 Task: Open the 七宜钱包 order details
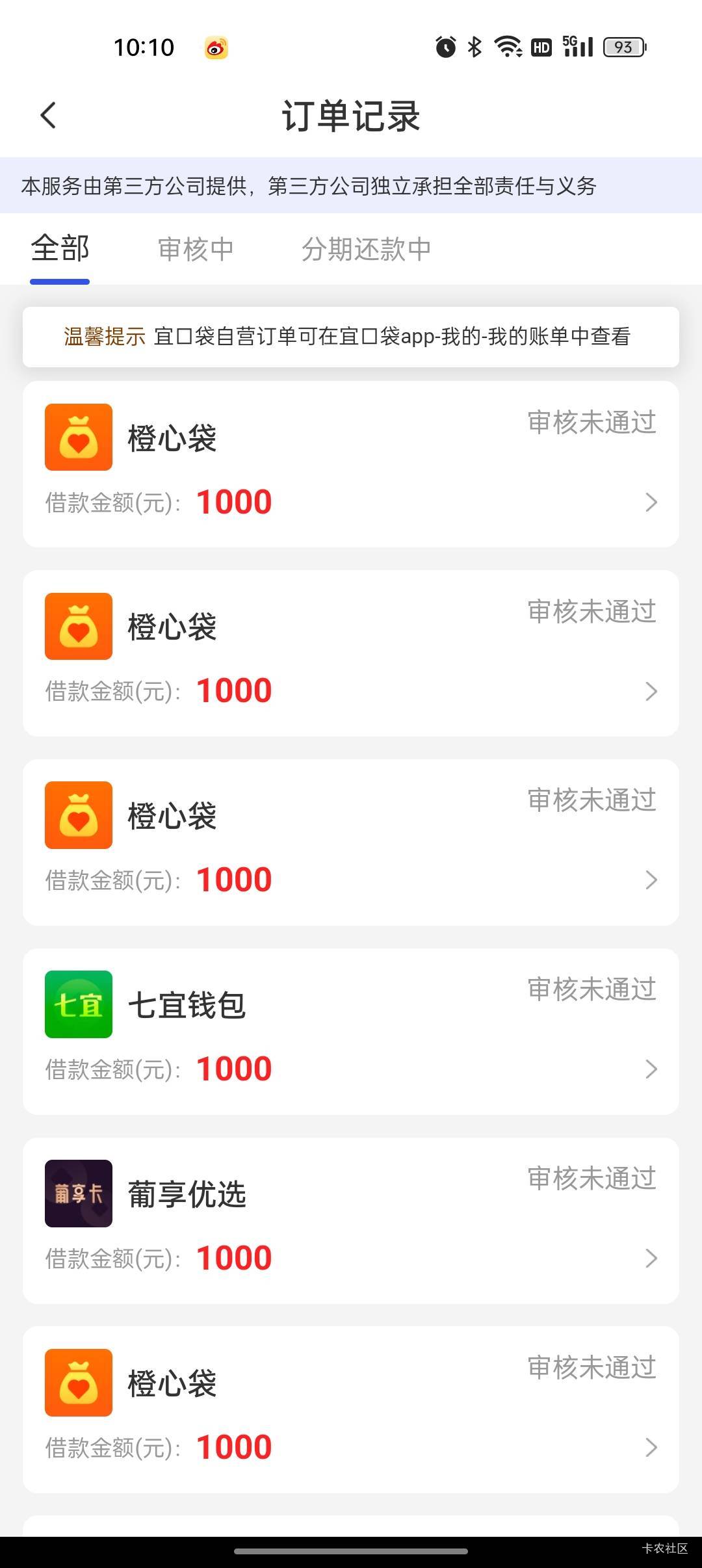tap(351, 1032)
